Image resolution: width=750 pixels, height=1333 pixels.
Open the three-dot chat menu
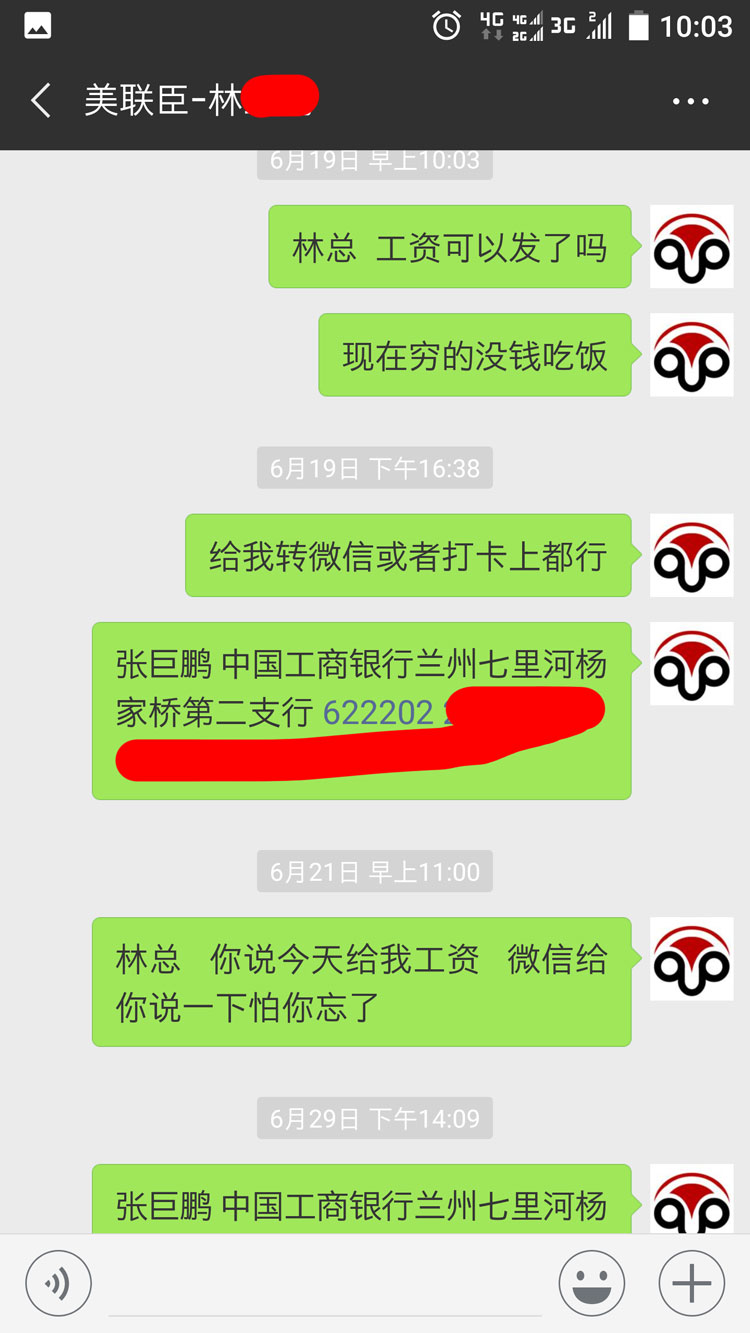tap(690, 101)
